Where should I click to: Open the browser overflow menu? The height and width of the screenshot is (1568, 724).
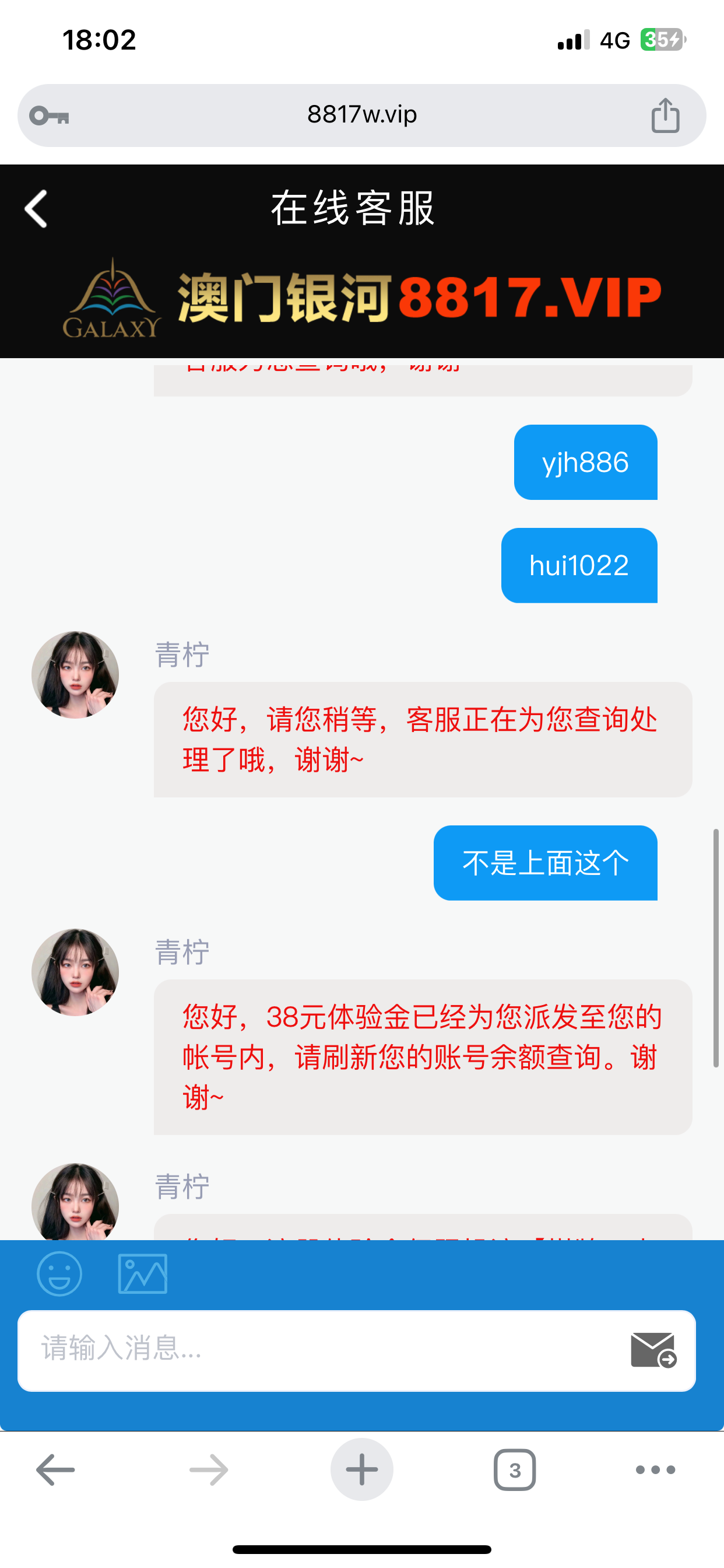[x=655, y=1469]
